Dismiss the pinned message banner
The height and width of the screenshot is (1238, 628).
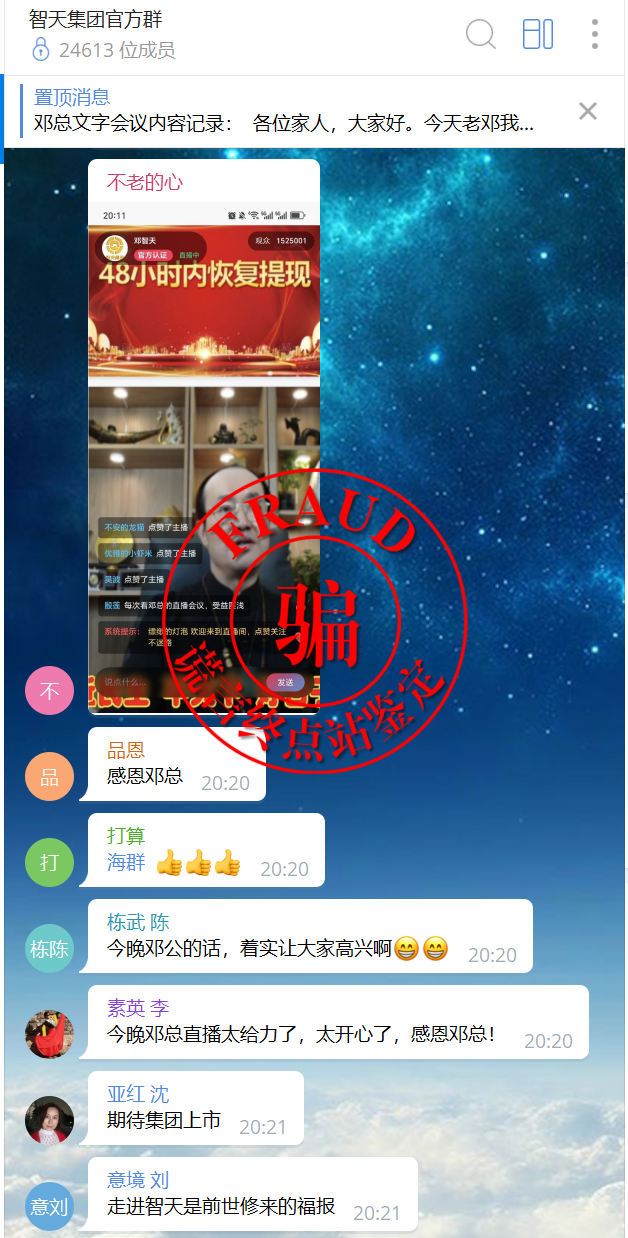pyautogui.click(x=588, y=111)
